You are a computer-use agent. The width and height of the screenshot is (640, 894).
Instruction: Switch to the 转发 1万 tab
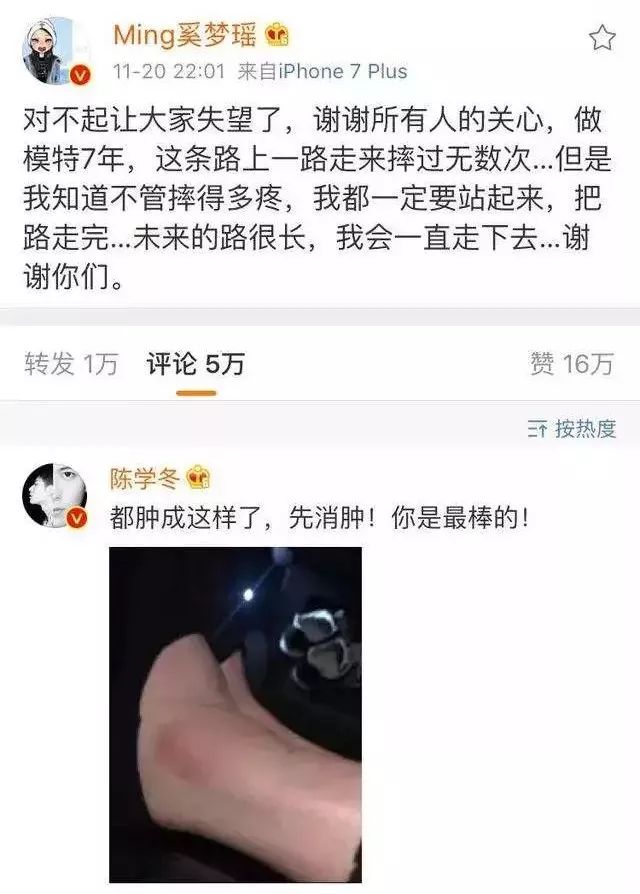tap(70, 364)
